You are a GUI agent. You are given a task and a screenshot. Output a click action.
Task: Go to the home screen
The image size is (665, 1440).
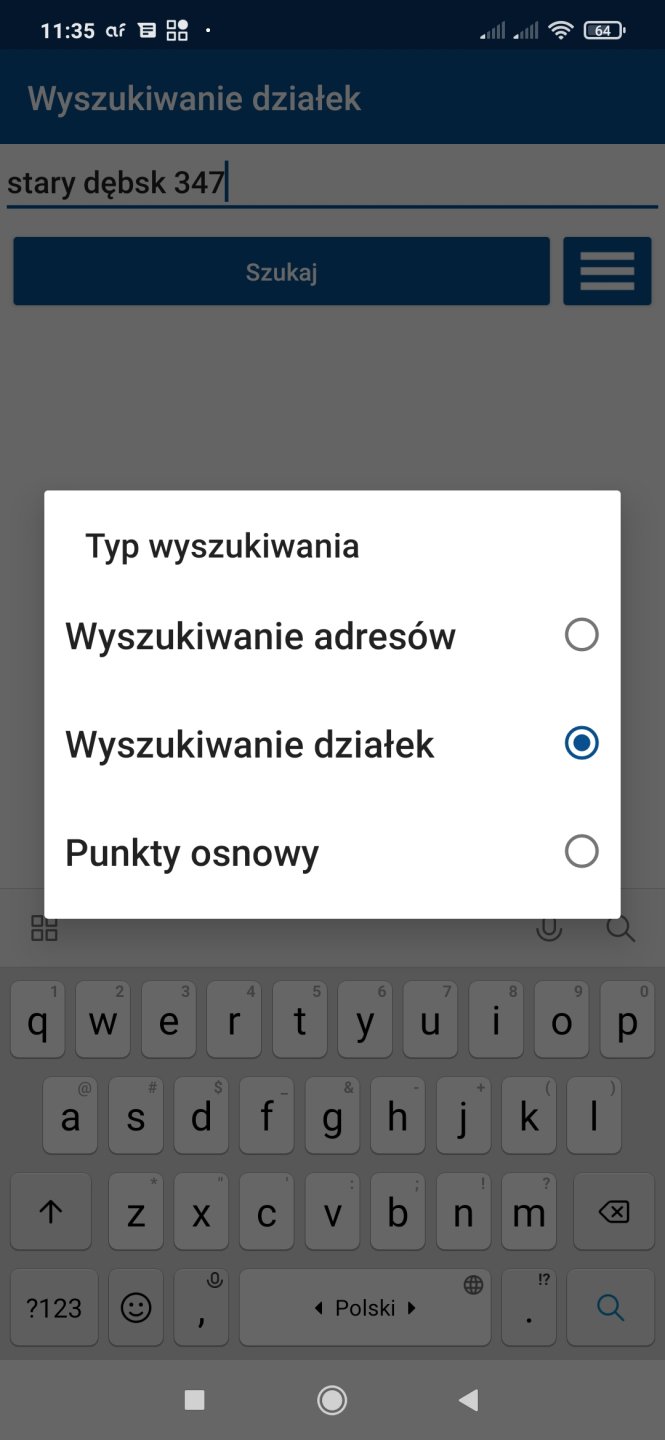pyautogui.click(x=332, y=1400)
